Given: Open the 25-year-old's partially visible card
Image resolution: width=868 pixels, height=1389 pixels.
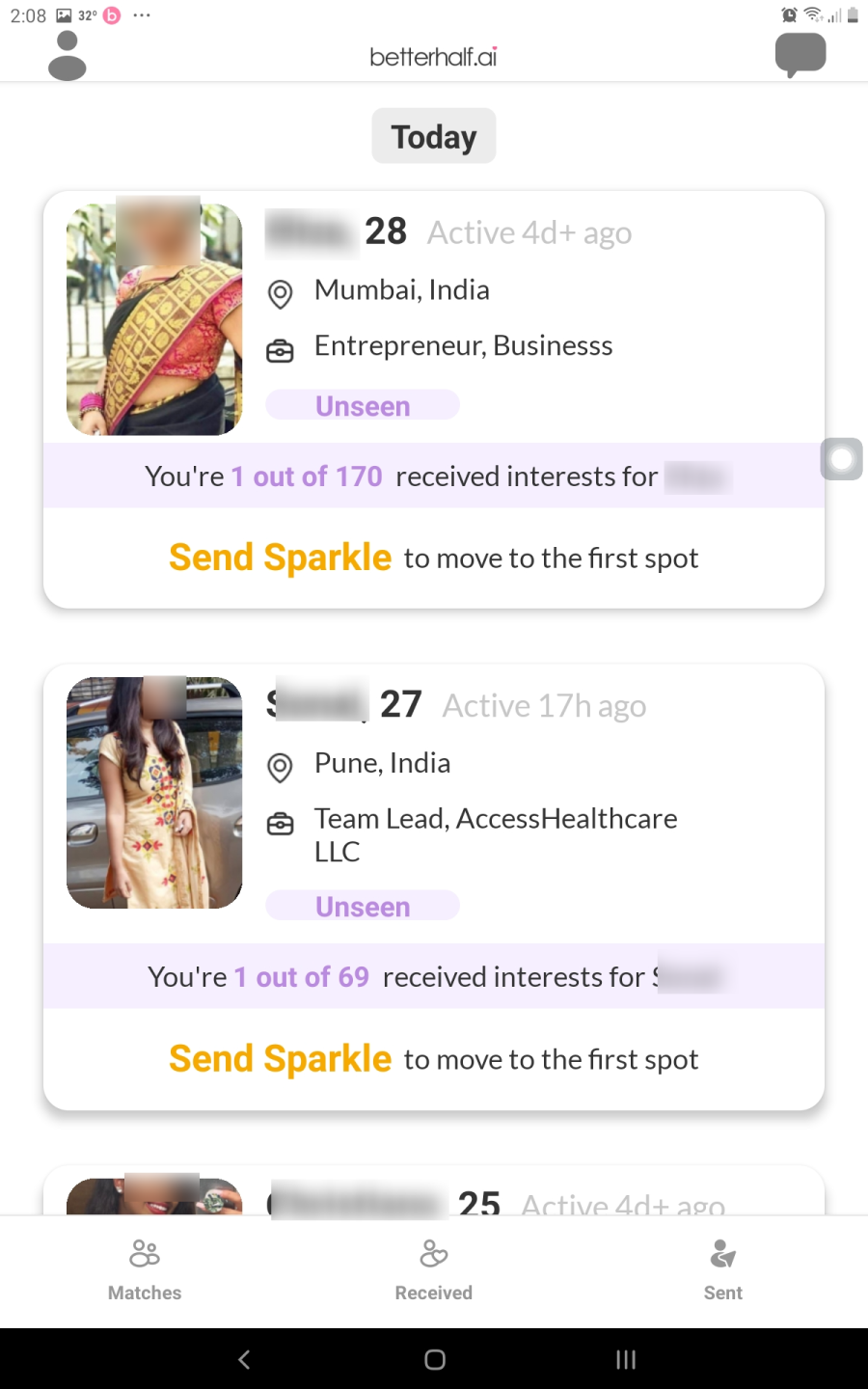Looking at the screenshot, I should pyautogui.click(x=434, y=1190).
